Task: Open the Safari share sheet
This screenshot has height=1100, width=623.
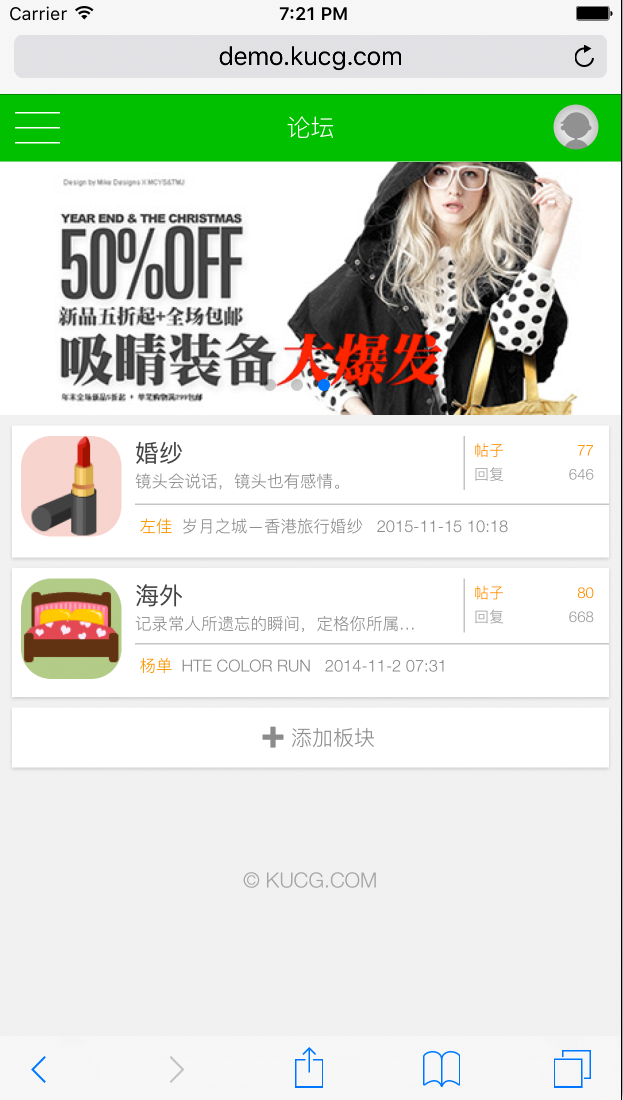Action: [309, 1068]
